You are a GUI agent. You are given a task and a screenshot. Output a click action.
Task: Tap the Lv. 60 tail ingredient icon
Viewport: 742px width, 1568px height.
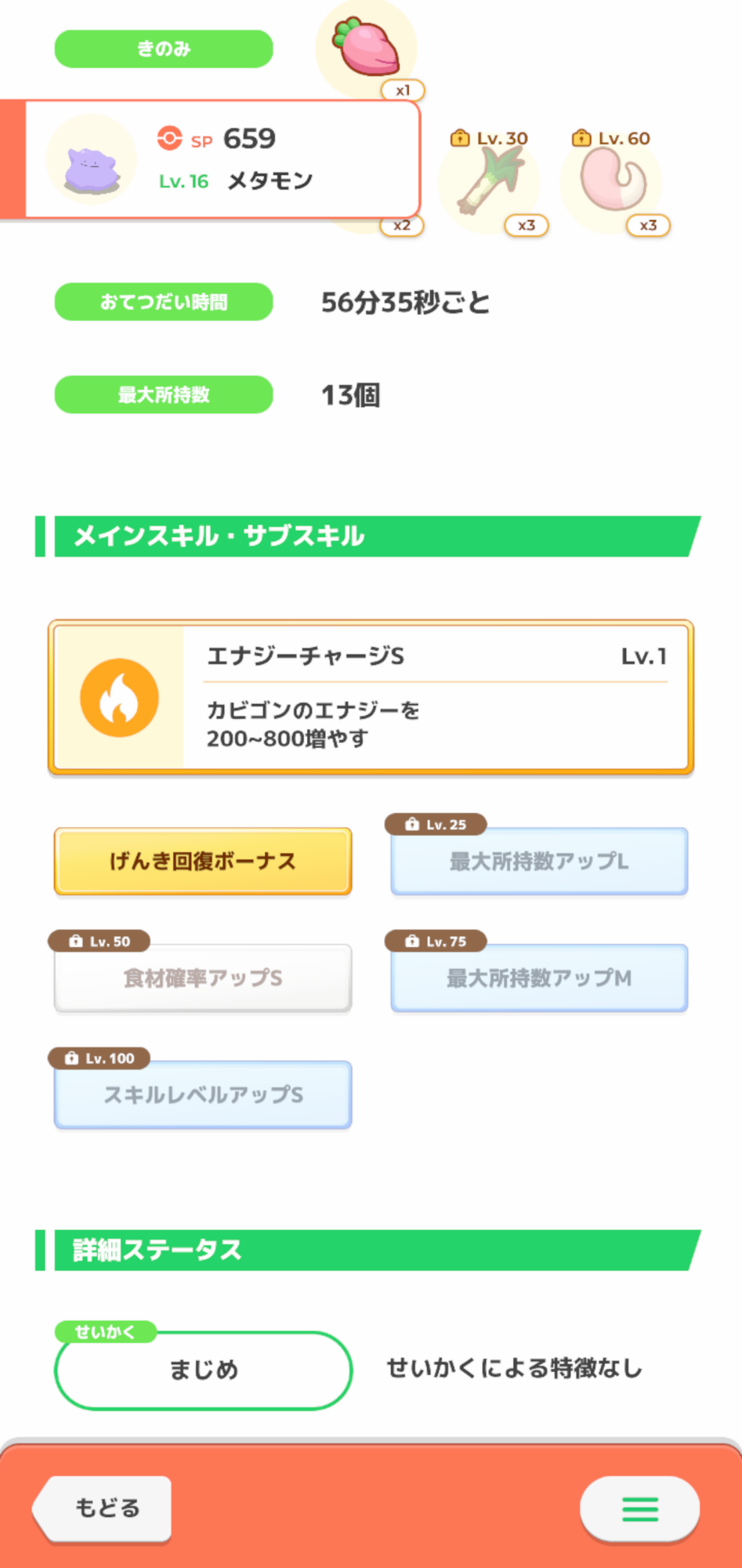(x=610, y=183)
